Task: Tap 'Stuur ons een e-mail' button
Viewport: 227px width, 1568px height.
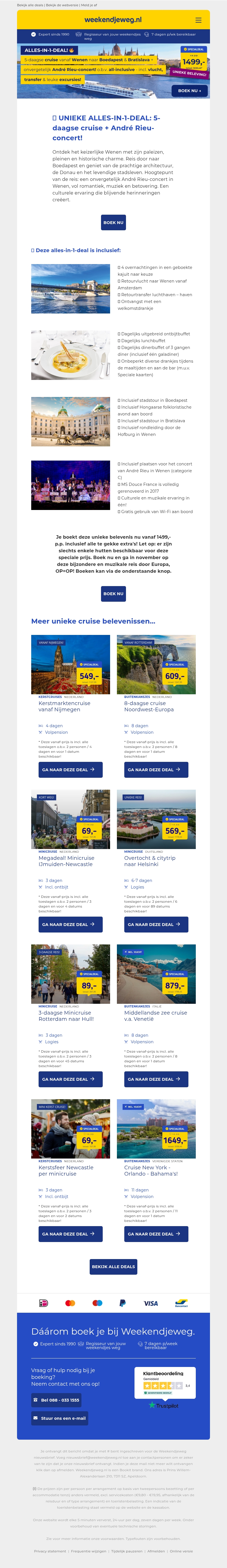Action: pos(60,1418)
